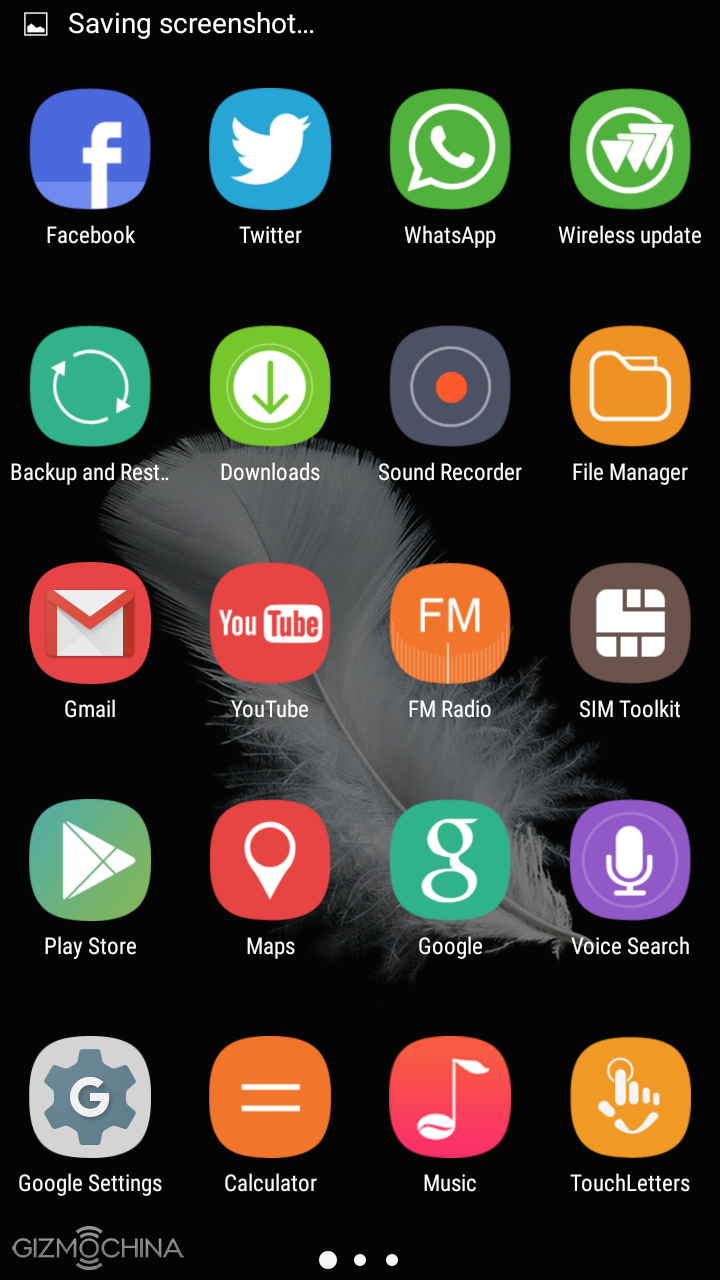Launch TouchLetters
This screenshot has width=720, height=1280.
click(630, 1097)
